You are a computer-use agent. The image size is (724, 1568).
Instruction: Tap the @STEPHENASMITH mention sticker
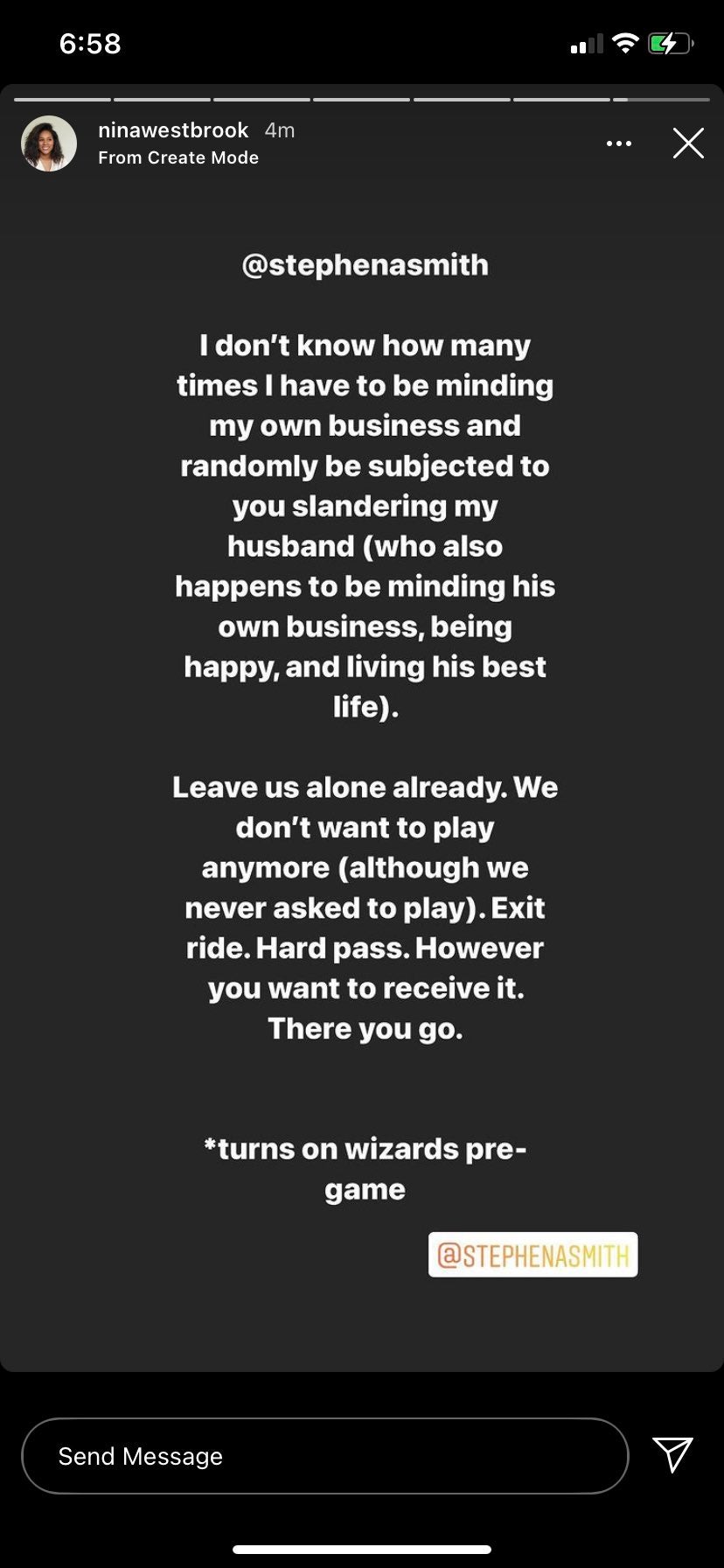point(533,1255)
